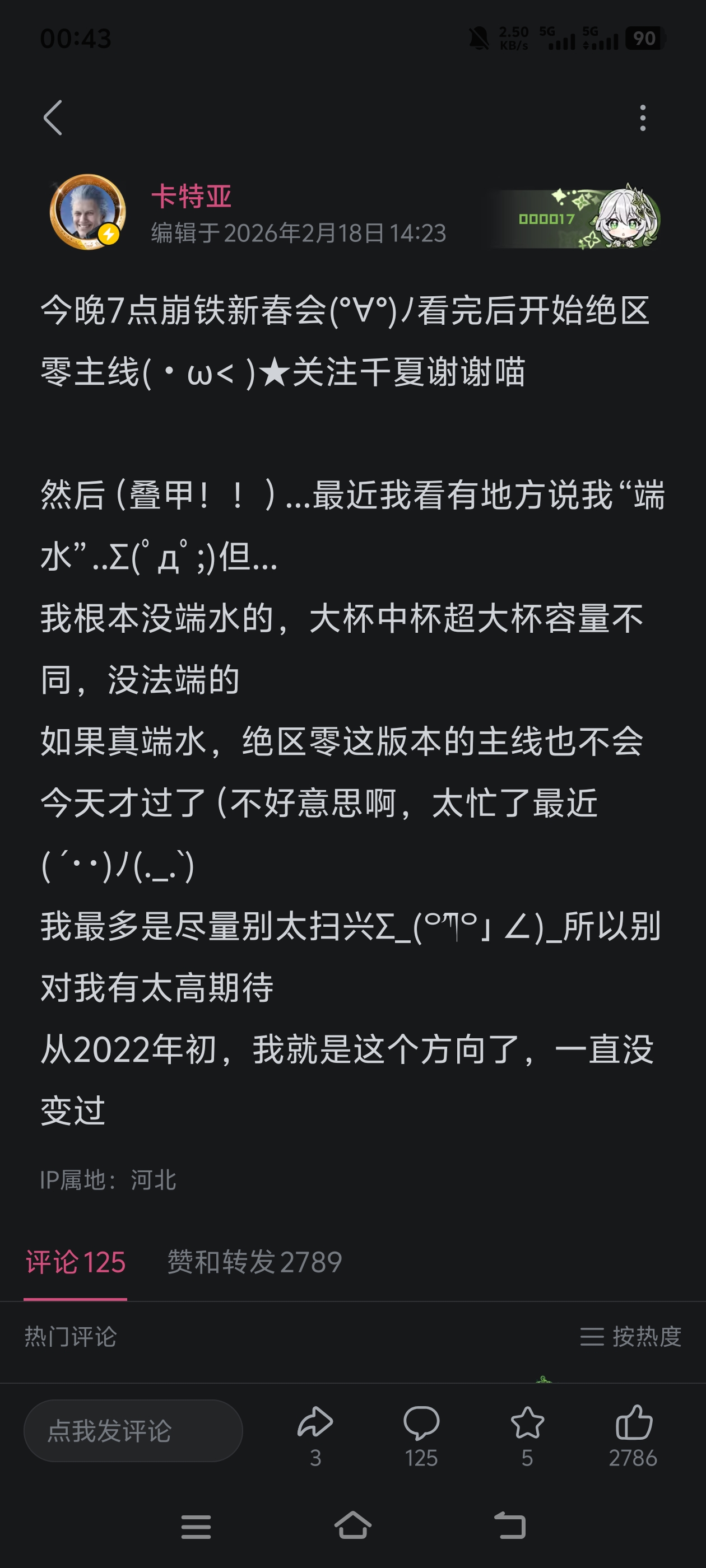
Task: Tap the system back navigation button
Action: (x=510, y=1525)
